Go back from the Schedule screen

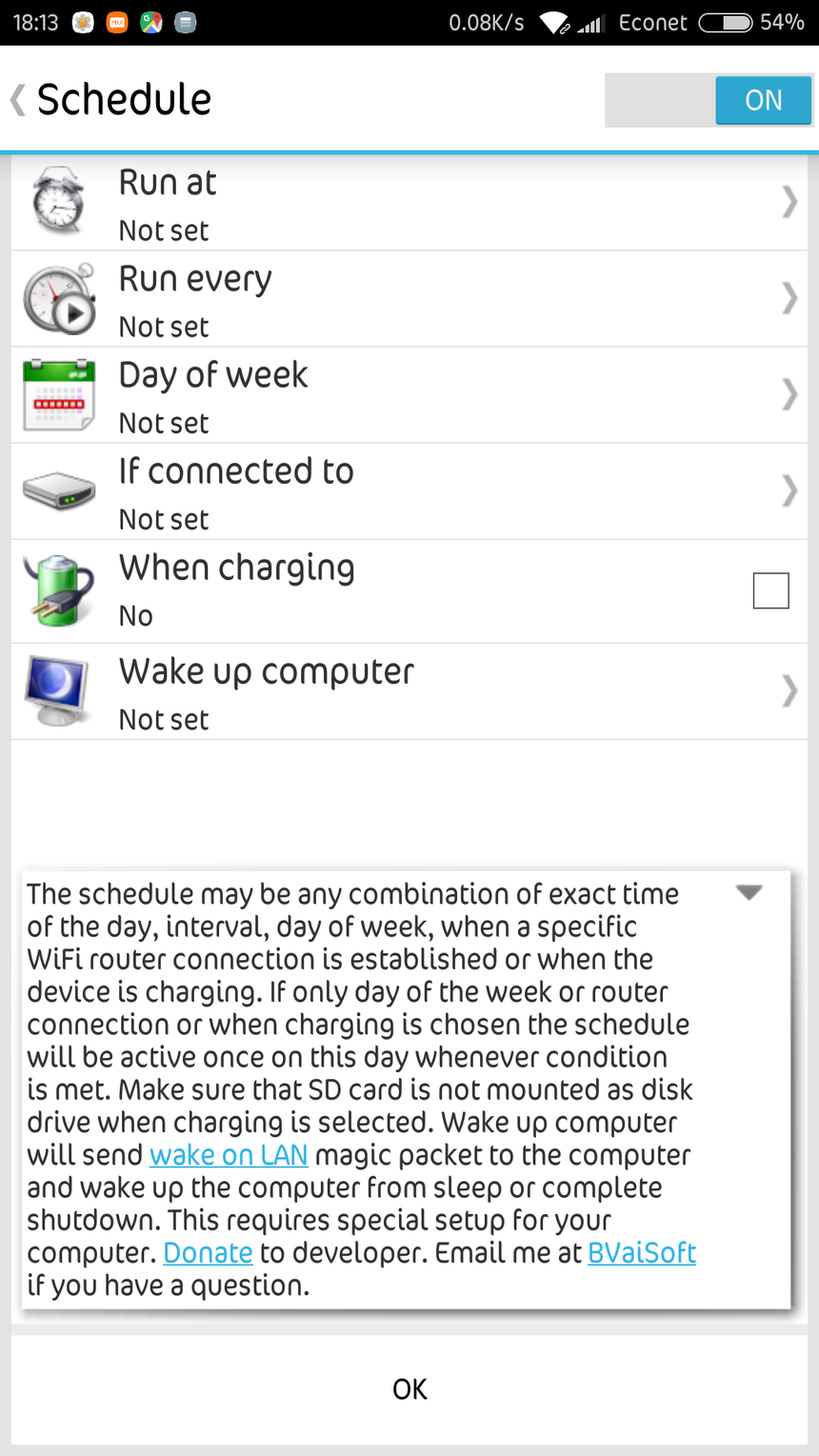coord(19,100)
